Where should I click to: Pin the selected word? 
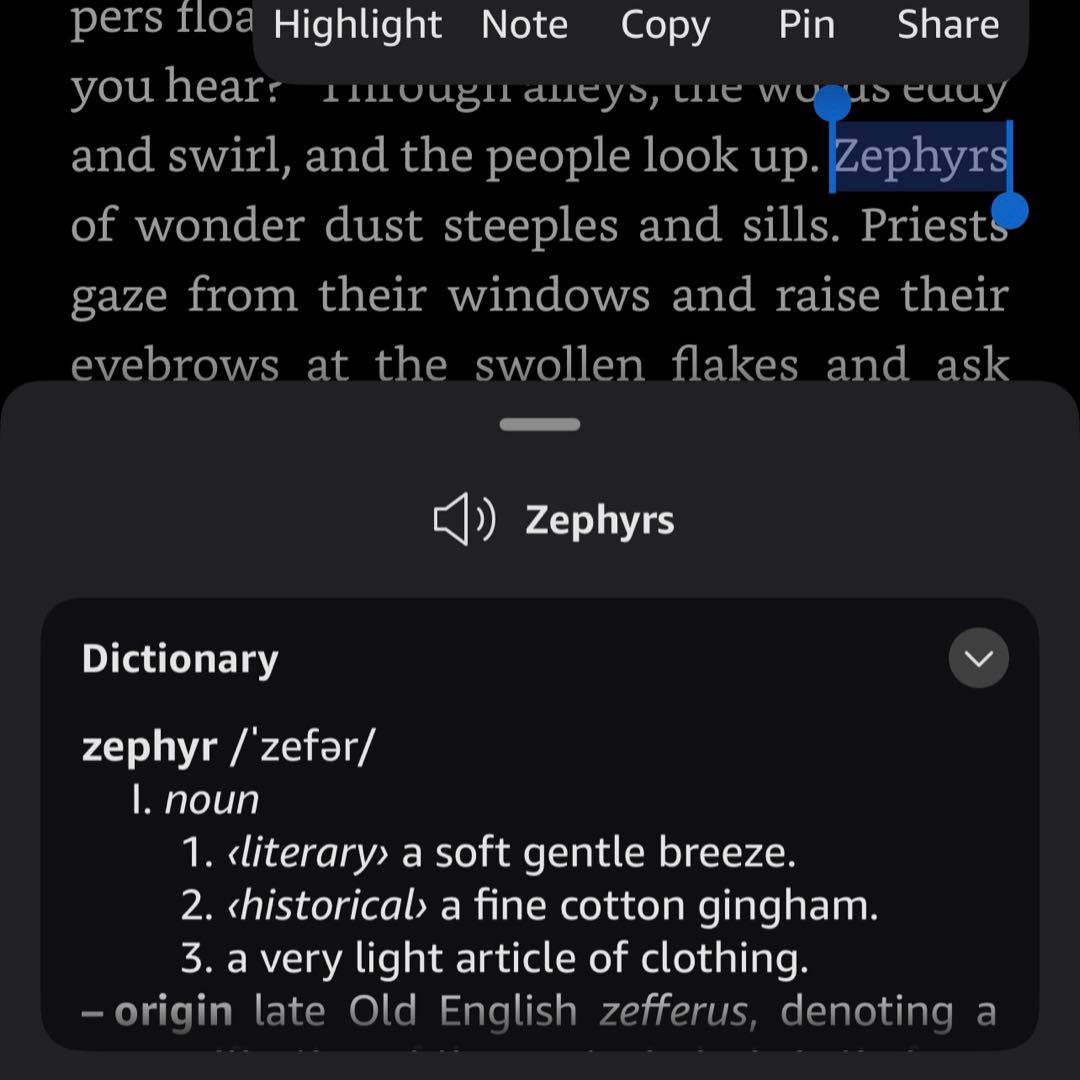pos(806,25)
